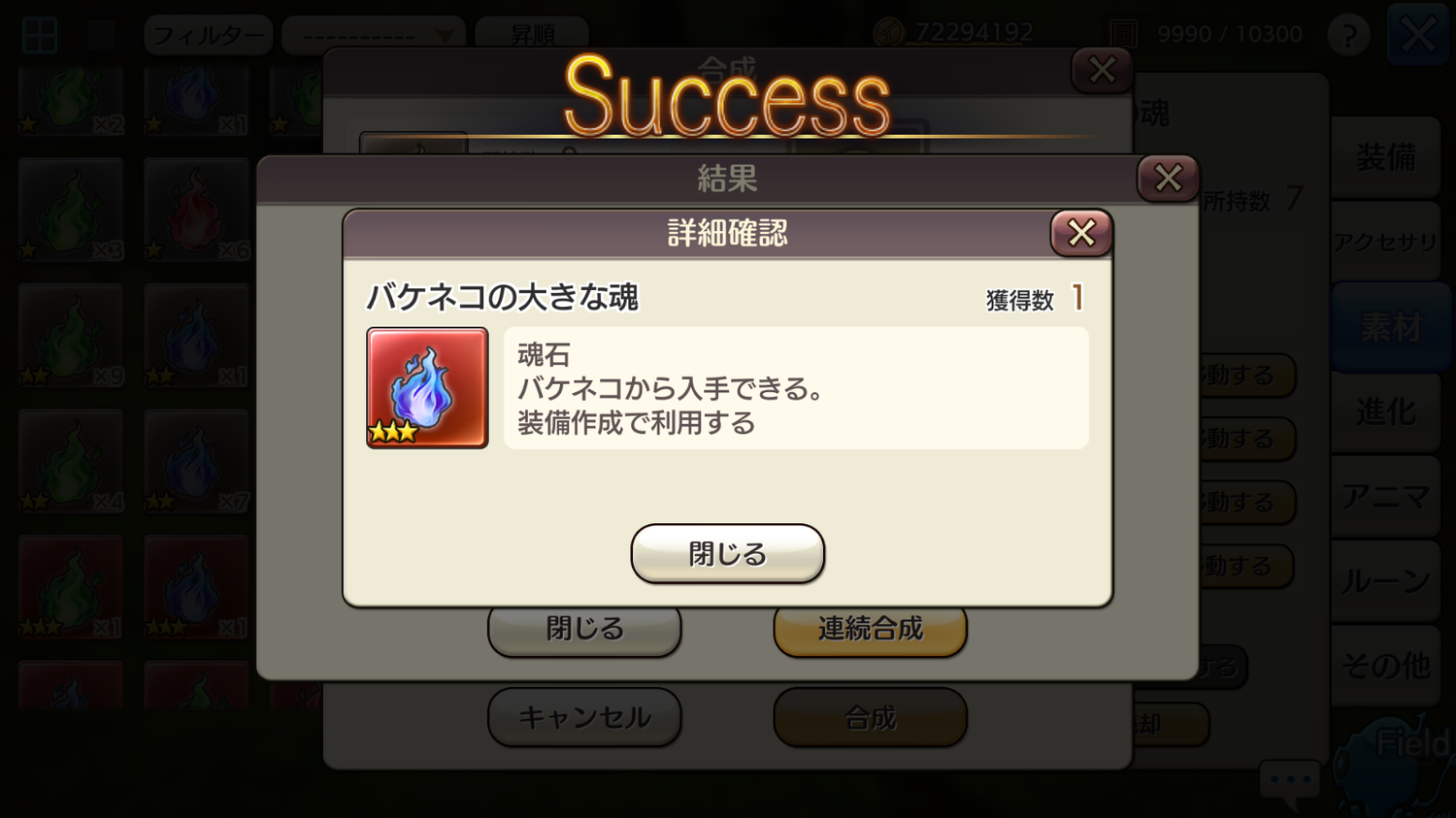The height and width of the screenshot is (818, 1456).
Task: Tap the 閉じる button in detail dialog
Action: coord(727,554)
